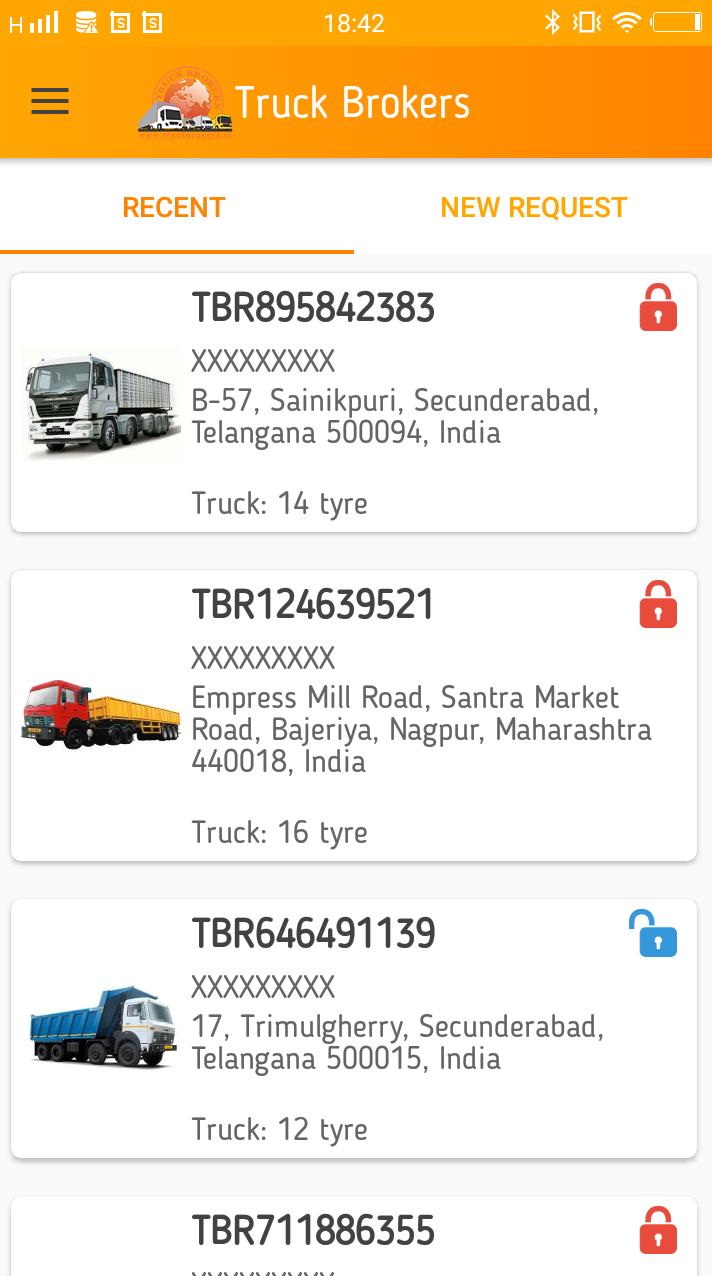Switch to the Recent tab

coord(174,208)
